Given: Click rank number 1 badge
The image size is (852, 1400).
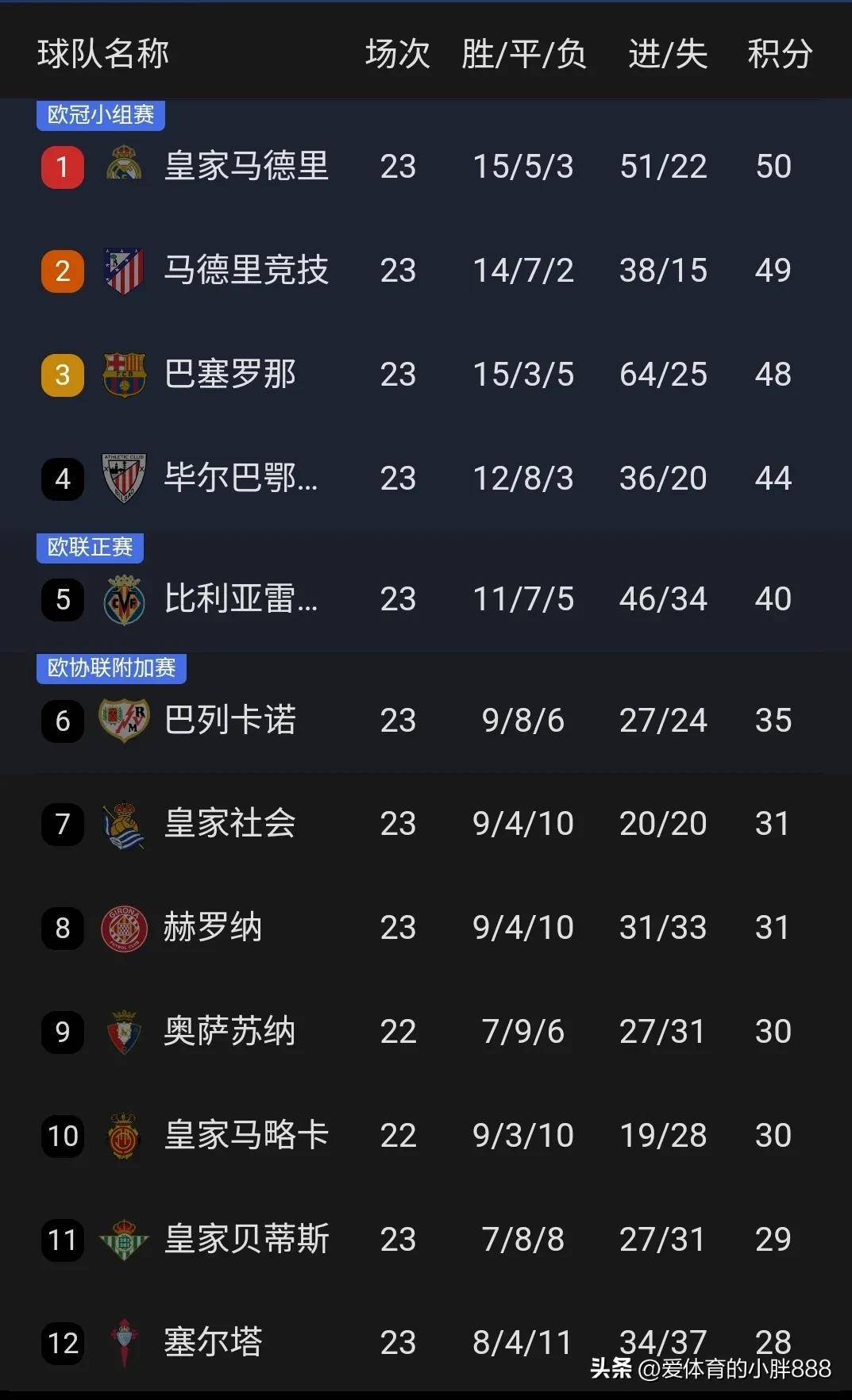Looking at the screenshot, I should click(x=62, y=168).
